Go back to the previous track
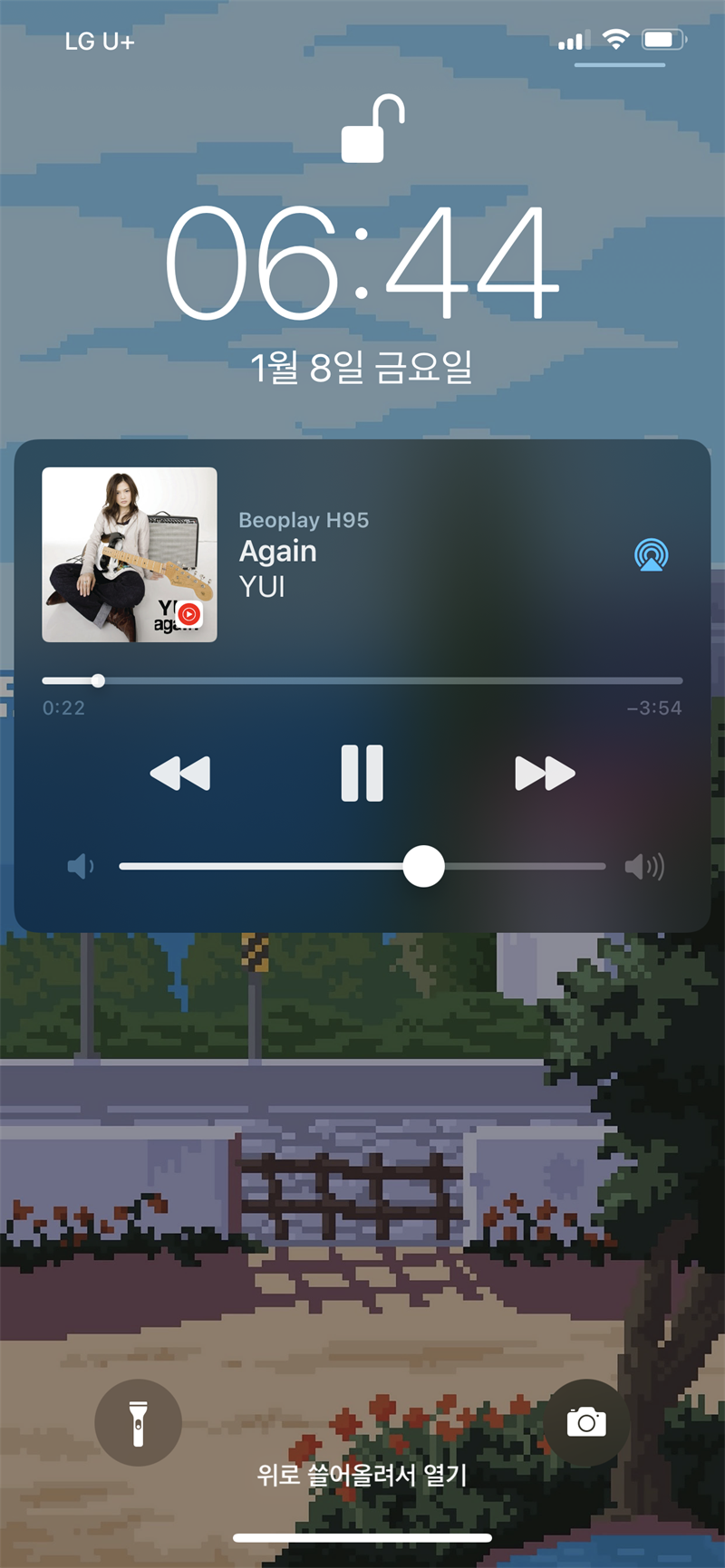725x1568 pixels. 180,774
